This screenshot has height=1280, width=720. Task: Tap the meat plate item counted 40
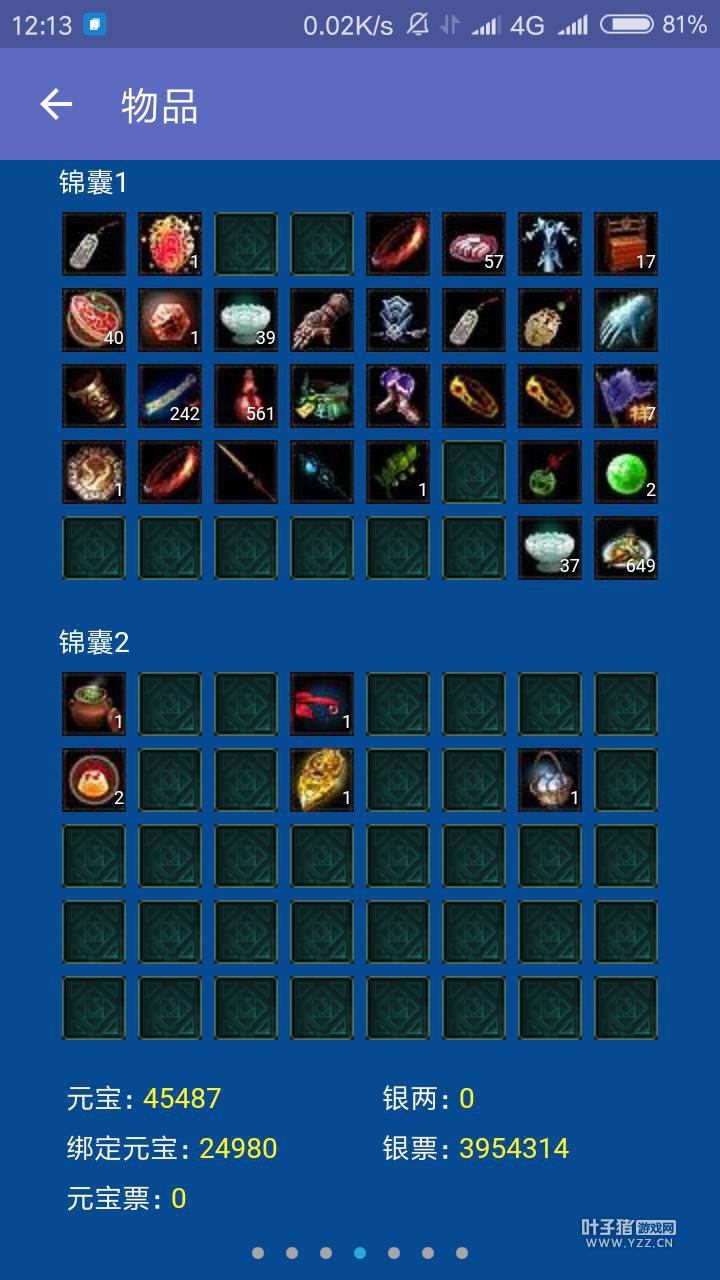pos(94,319)
